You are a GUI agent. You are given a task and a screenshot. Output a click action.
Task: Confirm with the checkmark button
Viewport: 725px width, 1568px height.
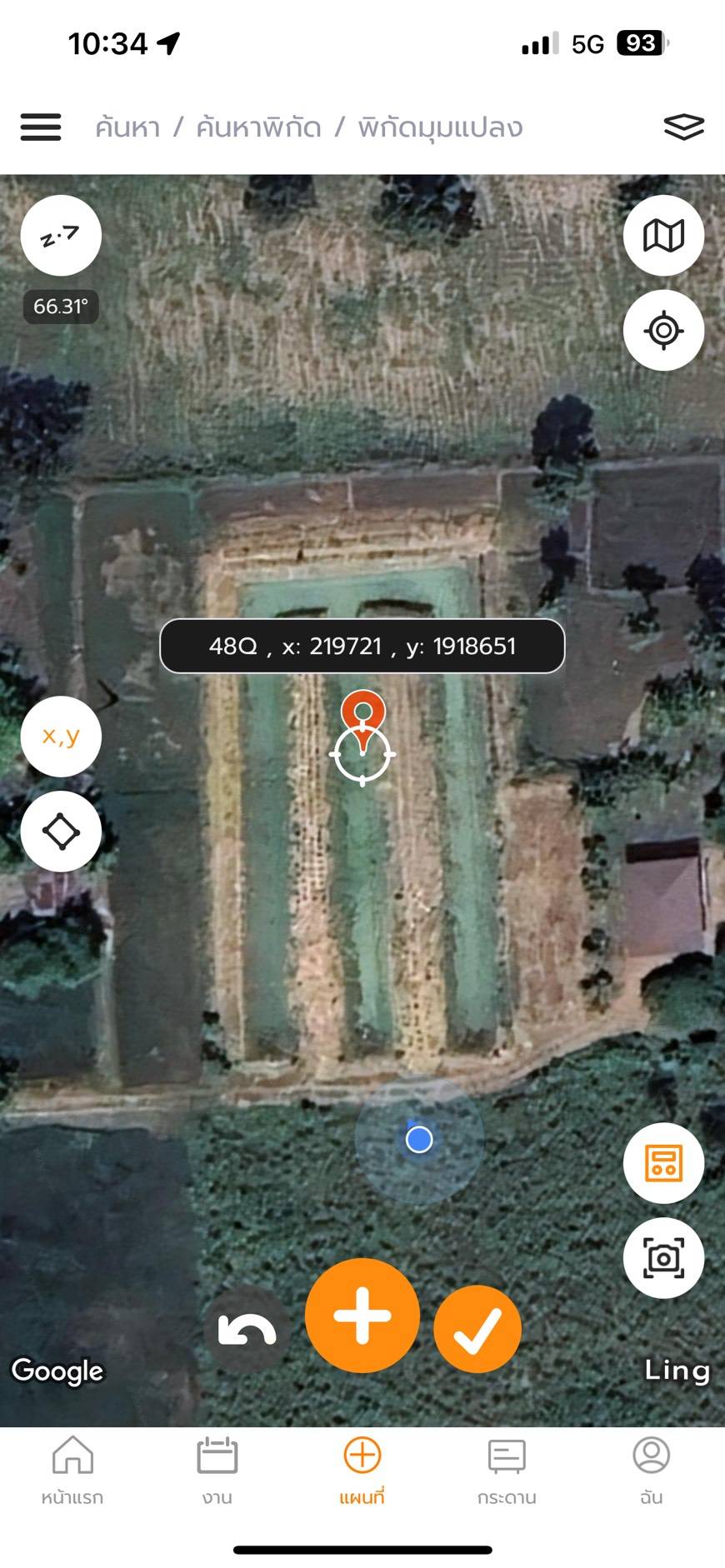pyautogui.click(x=477, y=1330)
